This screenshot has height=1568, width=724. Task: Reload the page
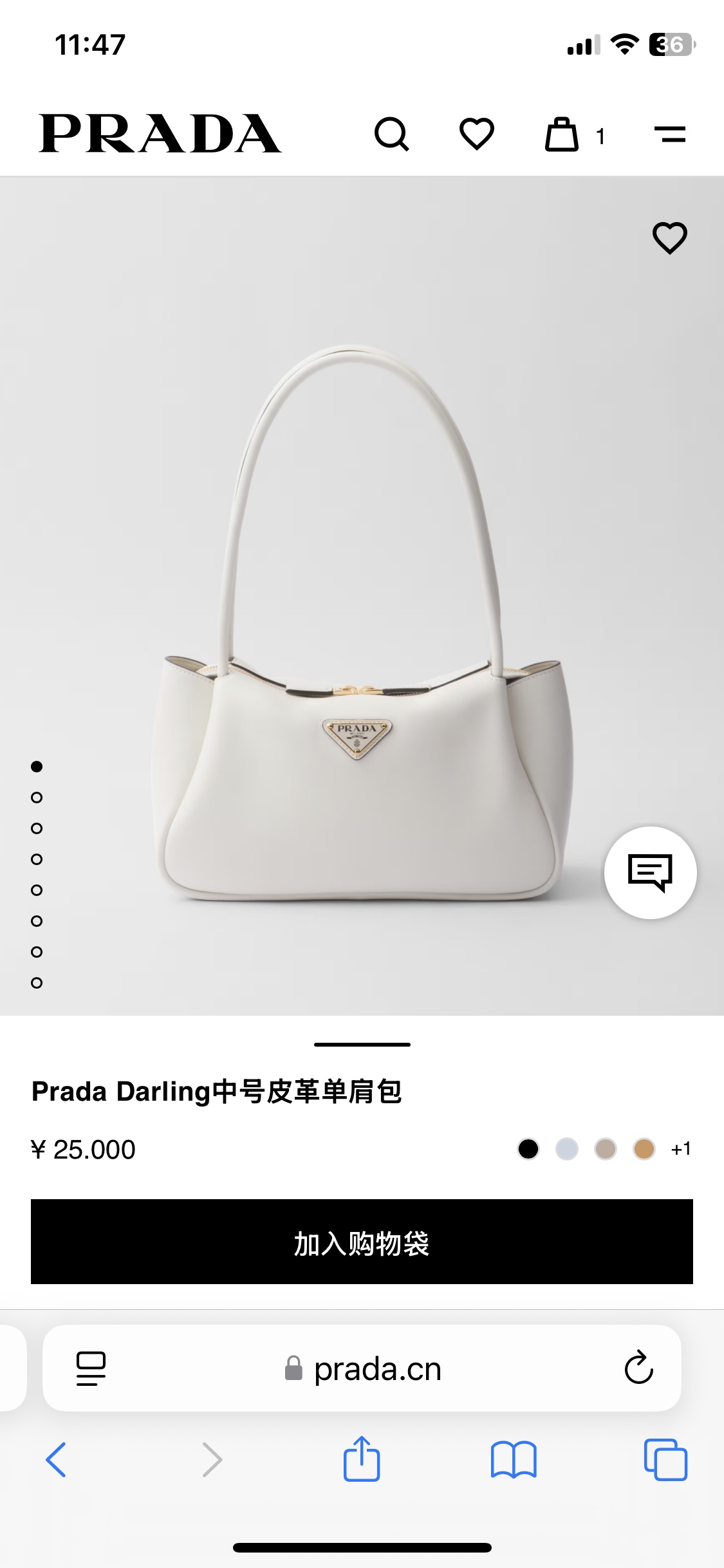(638, 1368)
